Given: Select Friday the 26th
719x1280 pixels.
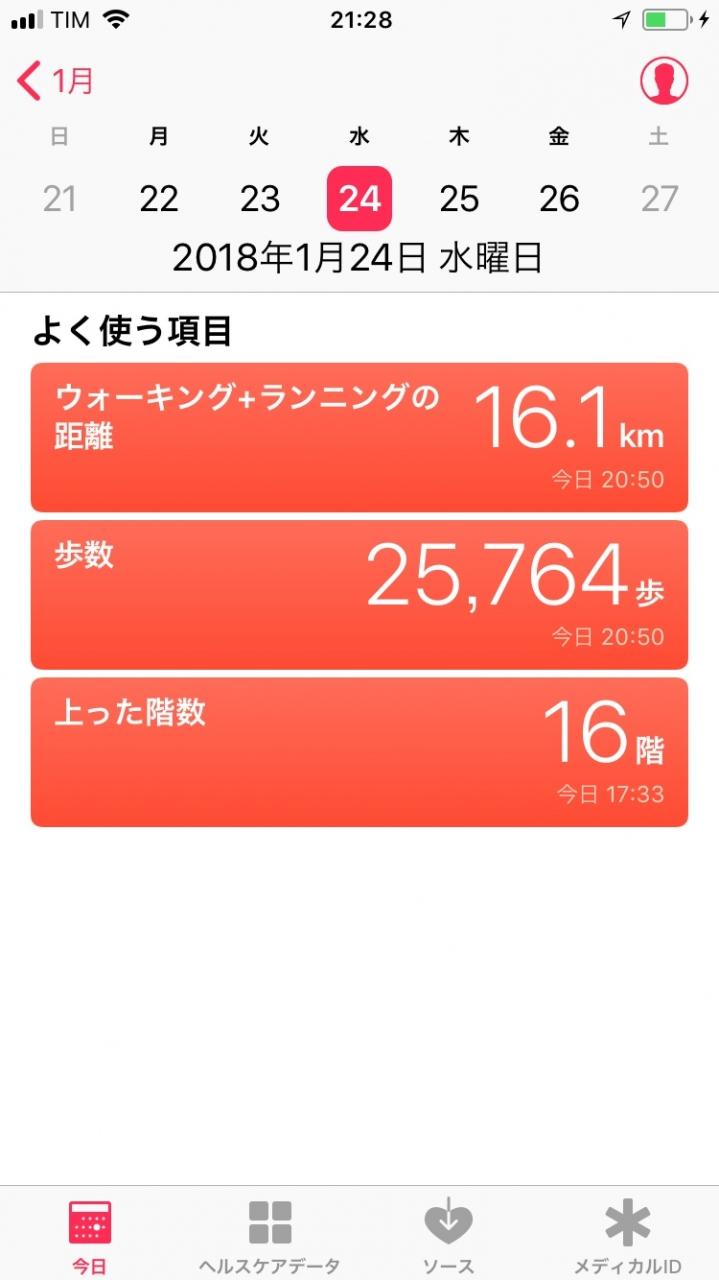Looking at the screenshot, I should [559, 199].
